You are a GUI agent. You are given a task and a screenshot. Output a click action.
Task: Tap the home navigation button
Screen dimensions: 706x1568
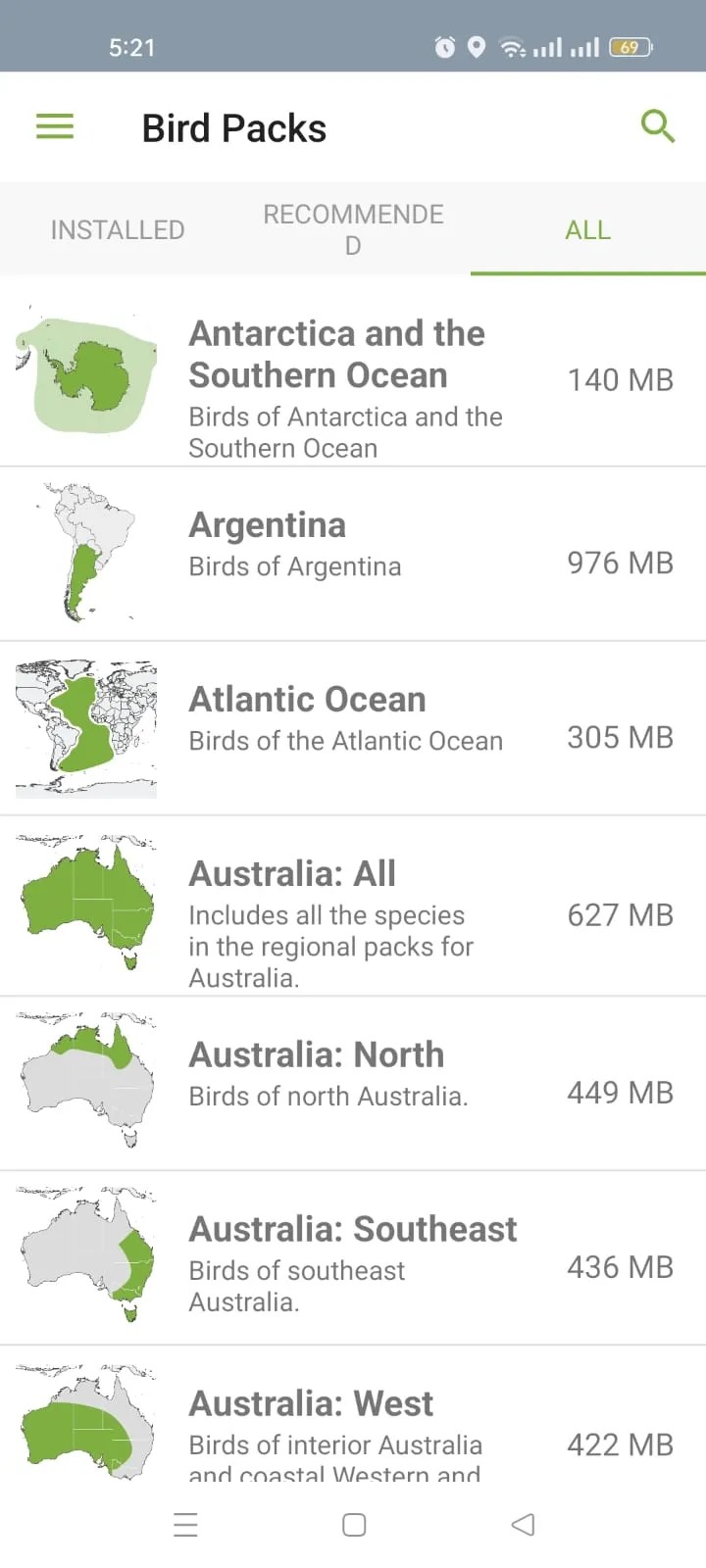tap(353, 1525)
